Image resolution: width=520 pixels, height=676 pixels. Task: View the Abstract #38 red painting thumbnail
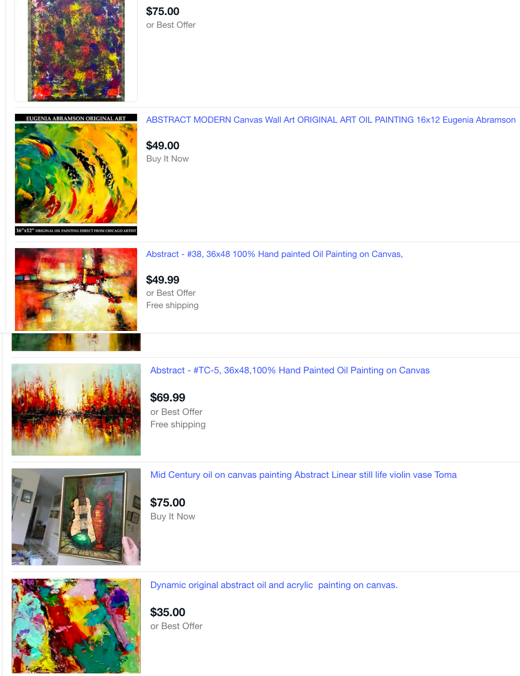(x=76, y=289)
